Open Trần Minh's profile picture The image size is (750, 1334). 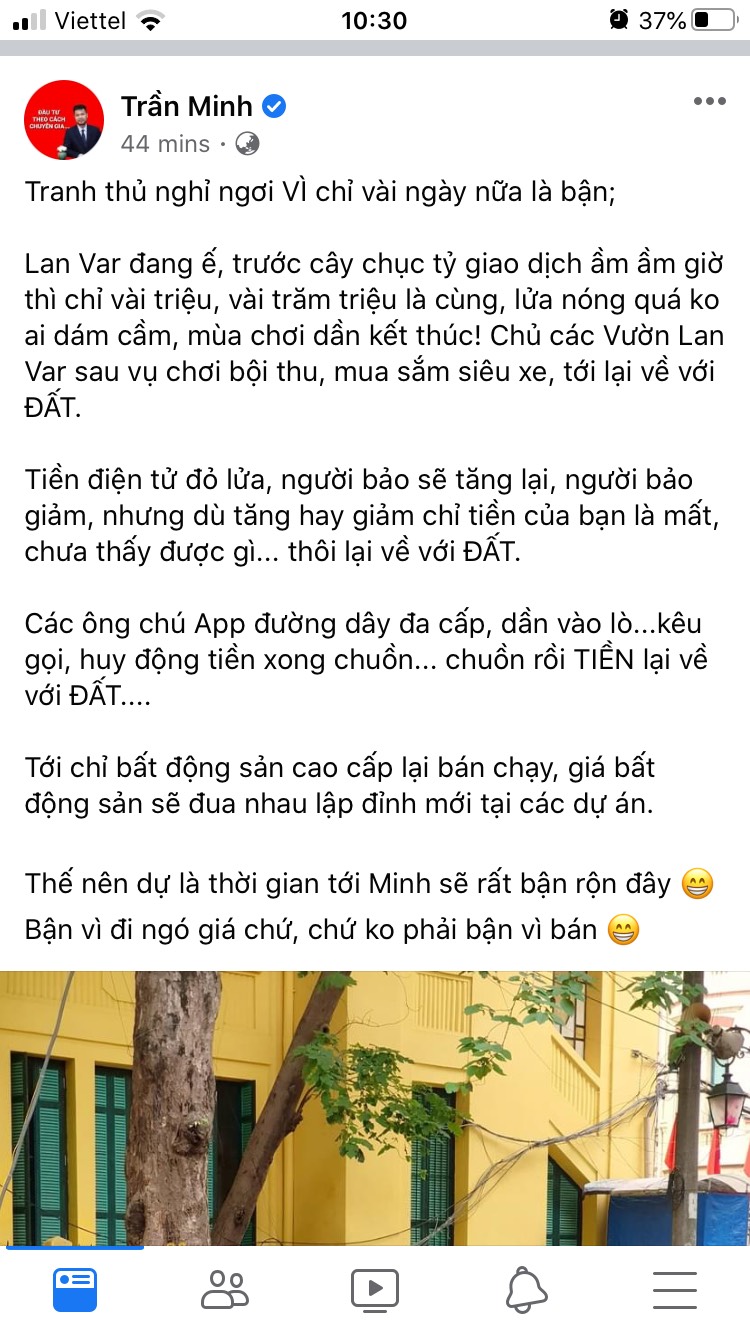[63, 120]
